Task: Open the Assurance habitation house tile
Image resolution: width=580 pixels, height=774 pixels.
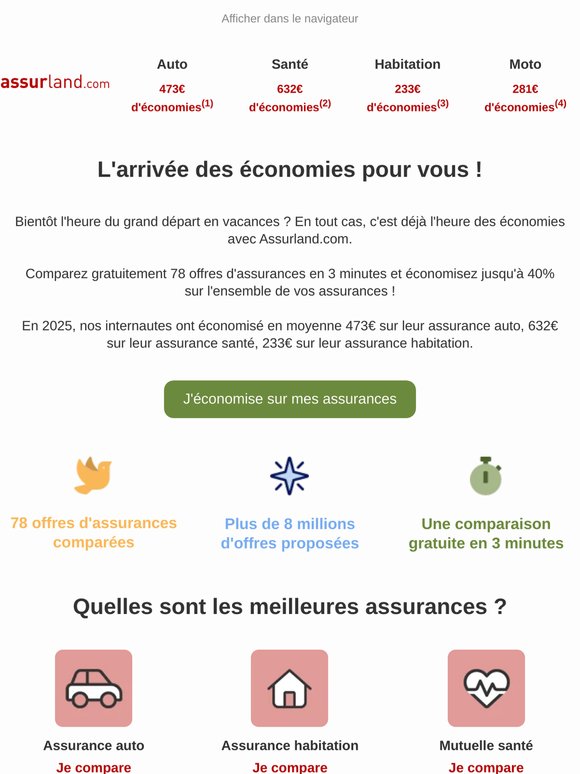Action: tap(290, 688)
